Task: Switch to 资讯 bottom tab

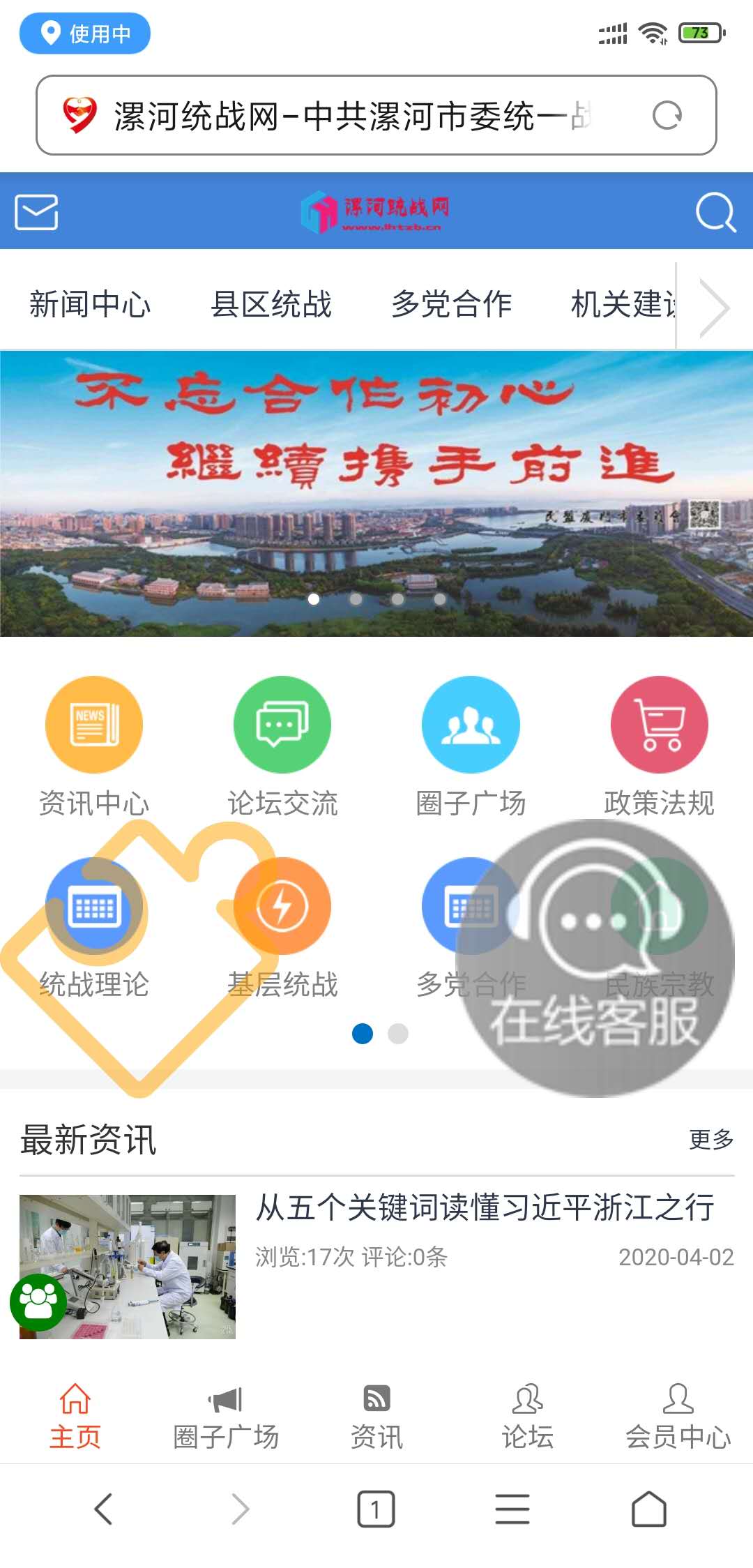Action: pyautogui.click(x=376, y=1416)
